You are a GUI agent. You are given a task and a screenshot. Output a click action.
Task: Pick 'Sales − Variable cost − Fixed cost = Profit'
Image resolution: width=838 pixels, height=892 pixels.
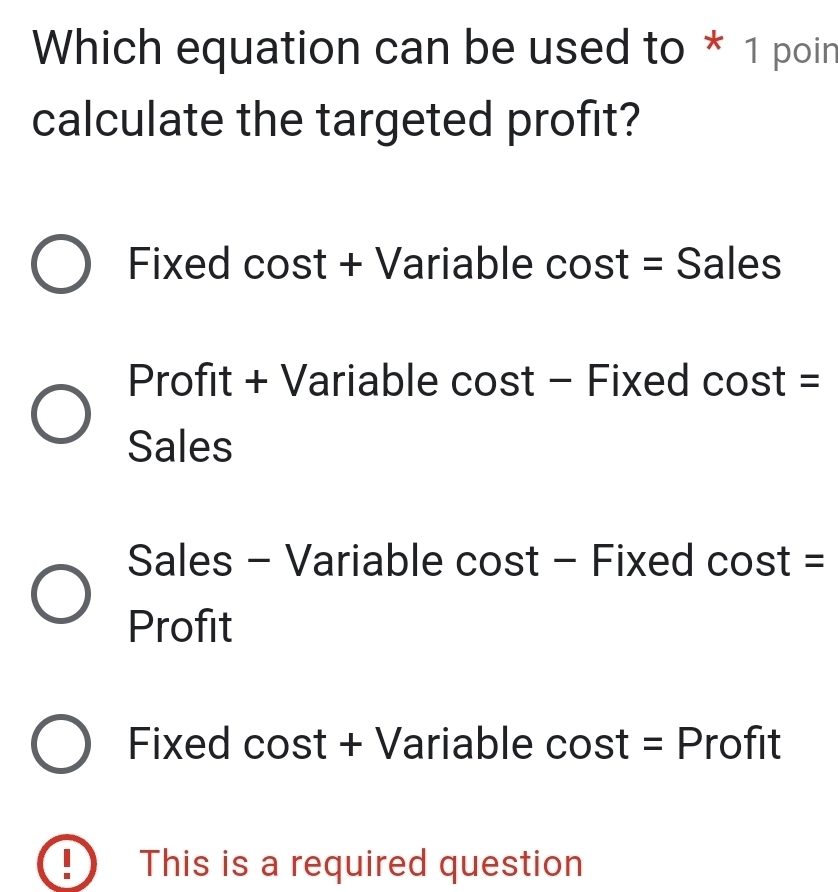[x=61, y=594]
